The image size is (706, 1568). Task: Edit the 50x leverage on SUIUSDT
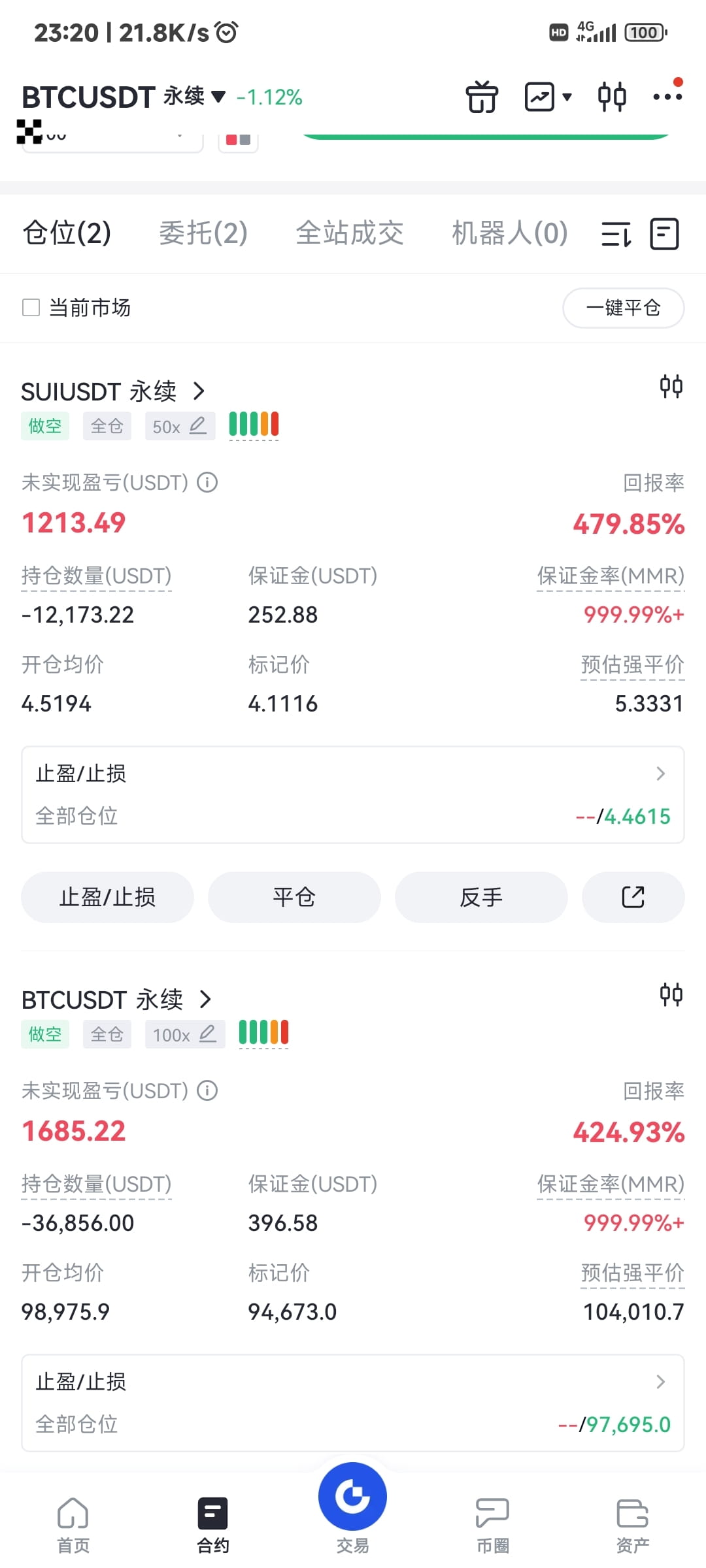pos(180,427)
